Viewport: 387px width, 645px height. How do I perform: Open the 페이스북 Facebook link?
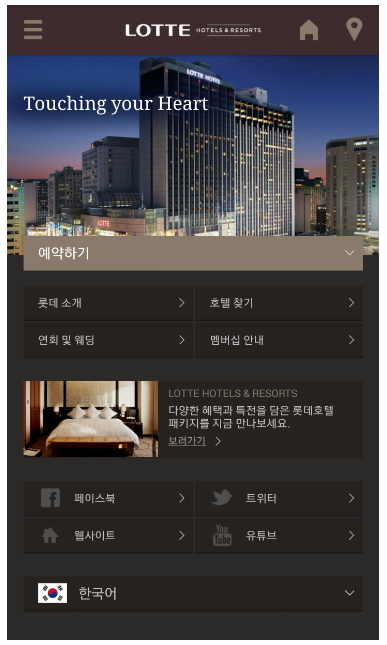point(108,498)
